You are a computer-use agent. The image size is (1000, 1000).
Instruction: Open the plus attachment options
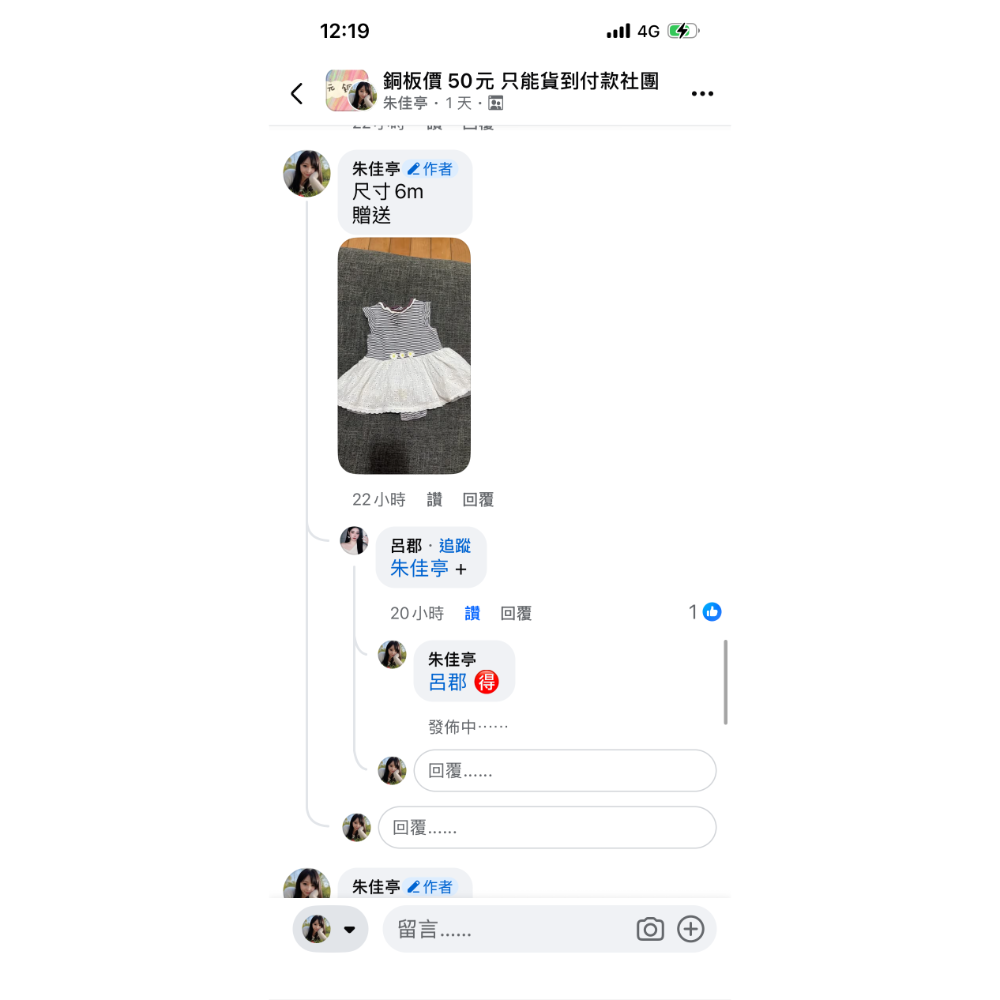(691, 929)
